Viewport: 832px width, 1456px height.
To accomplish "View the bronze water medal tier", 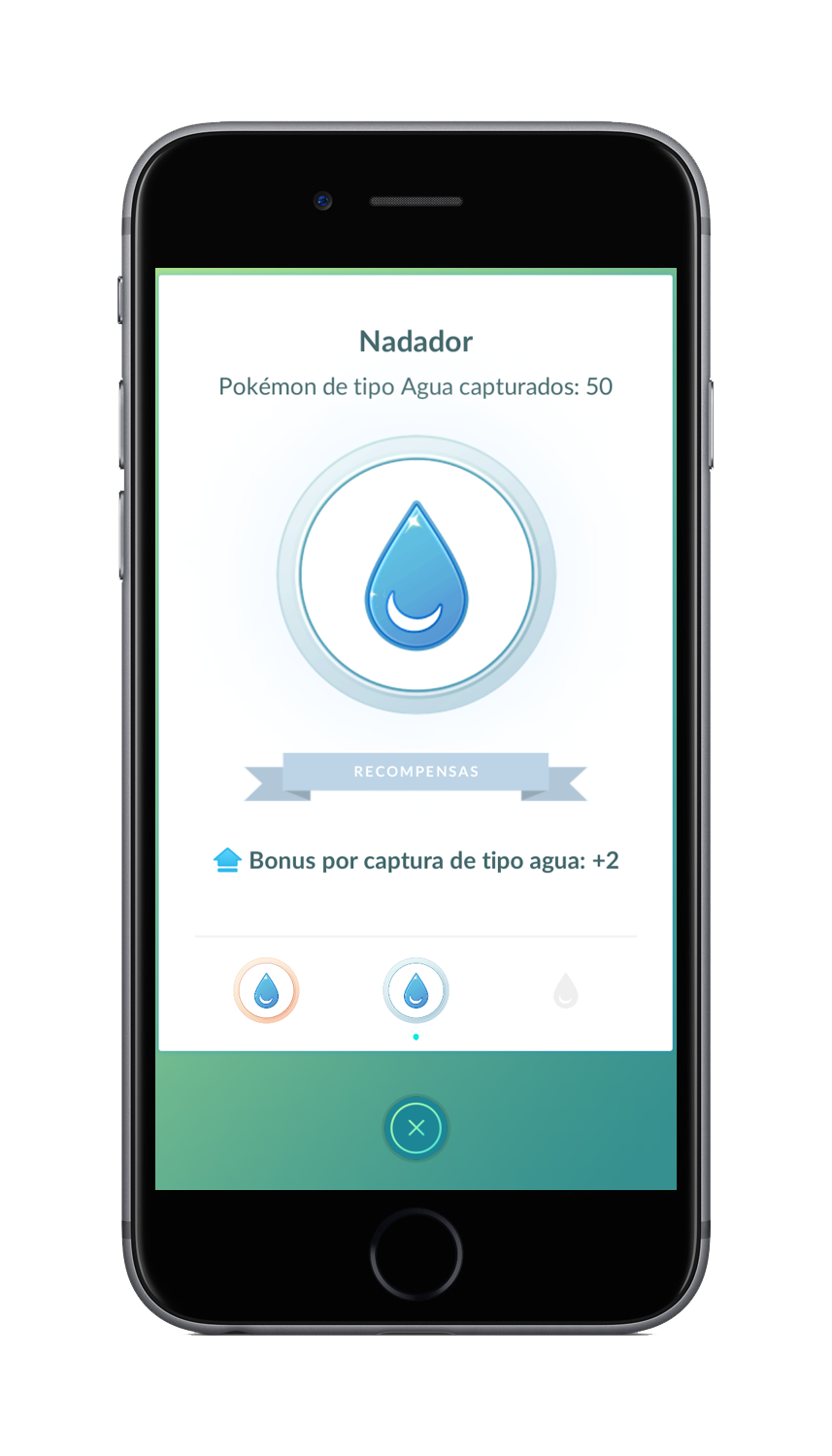I will point(266,991).
